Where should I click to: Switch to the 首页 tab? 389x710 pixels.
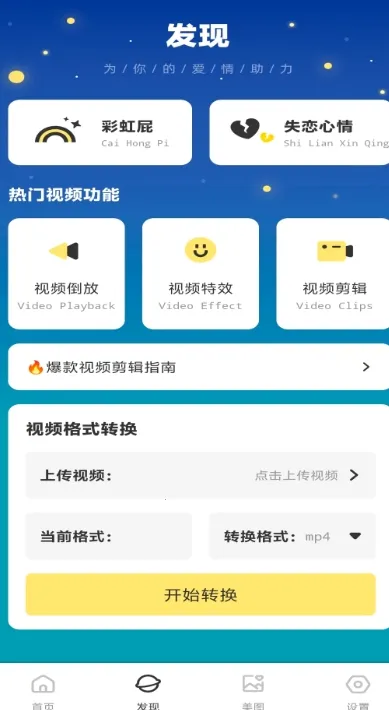[43, 691]
